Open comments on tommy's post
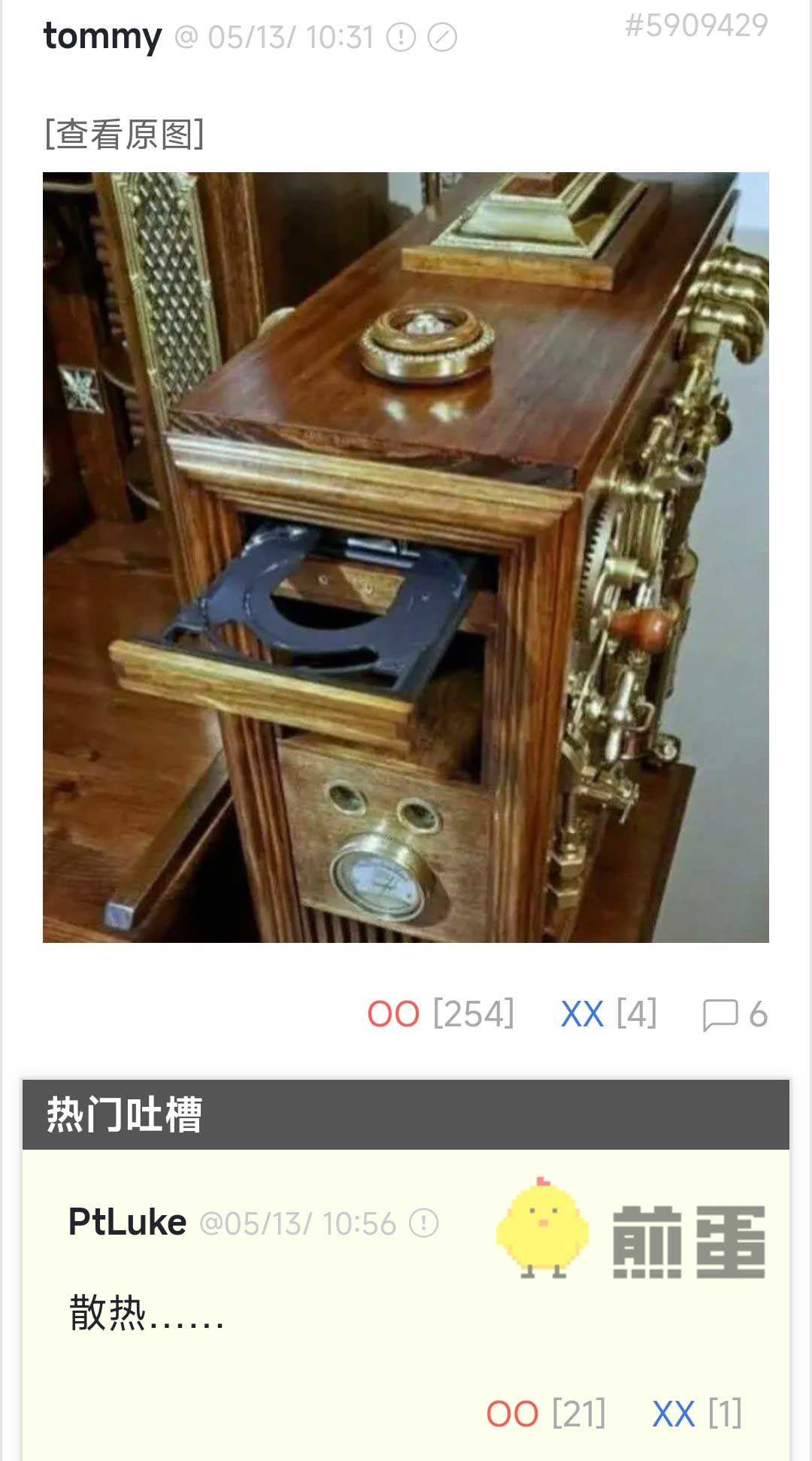The width and height of the screenshot is (812, 1461). (734, 1014)
